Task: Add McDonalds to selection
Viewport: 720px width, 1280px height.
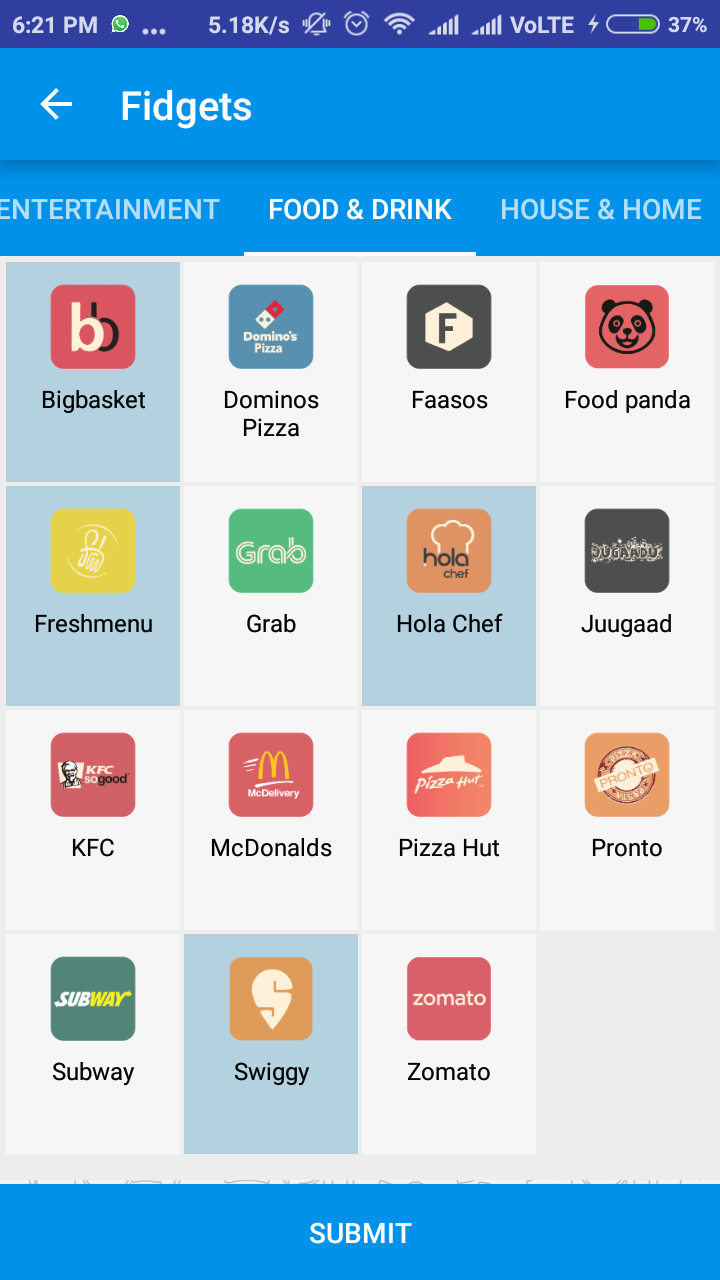Action: point(271,820)
